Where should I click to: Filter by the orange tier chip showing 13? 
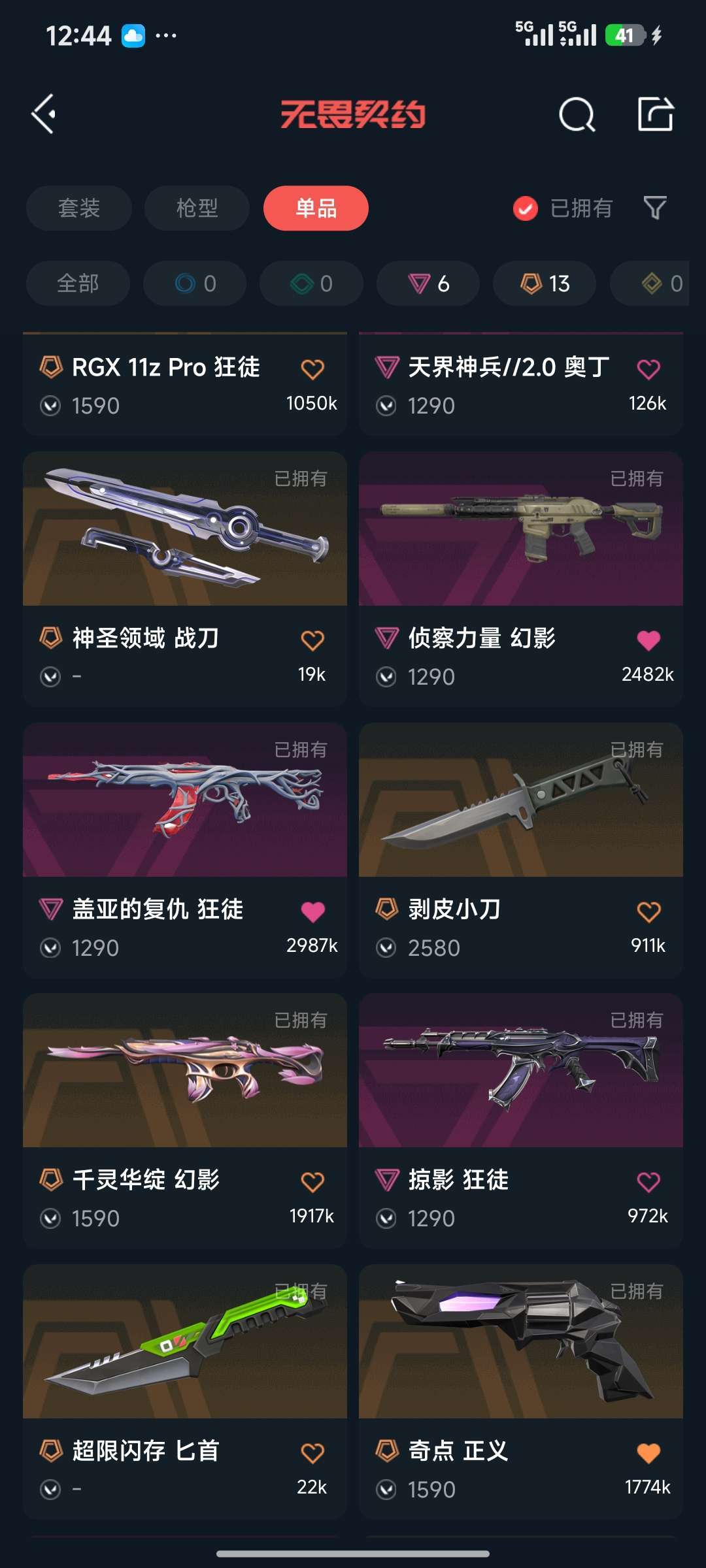click(545, 284)
